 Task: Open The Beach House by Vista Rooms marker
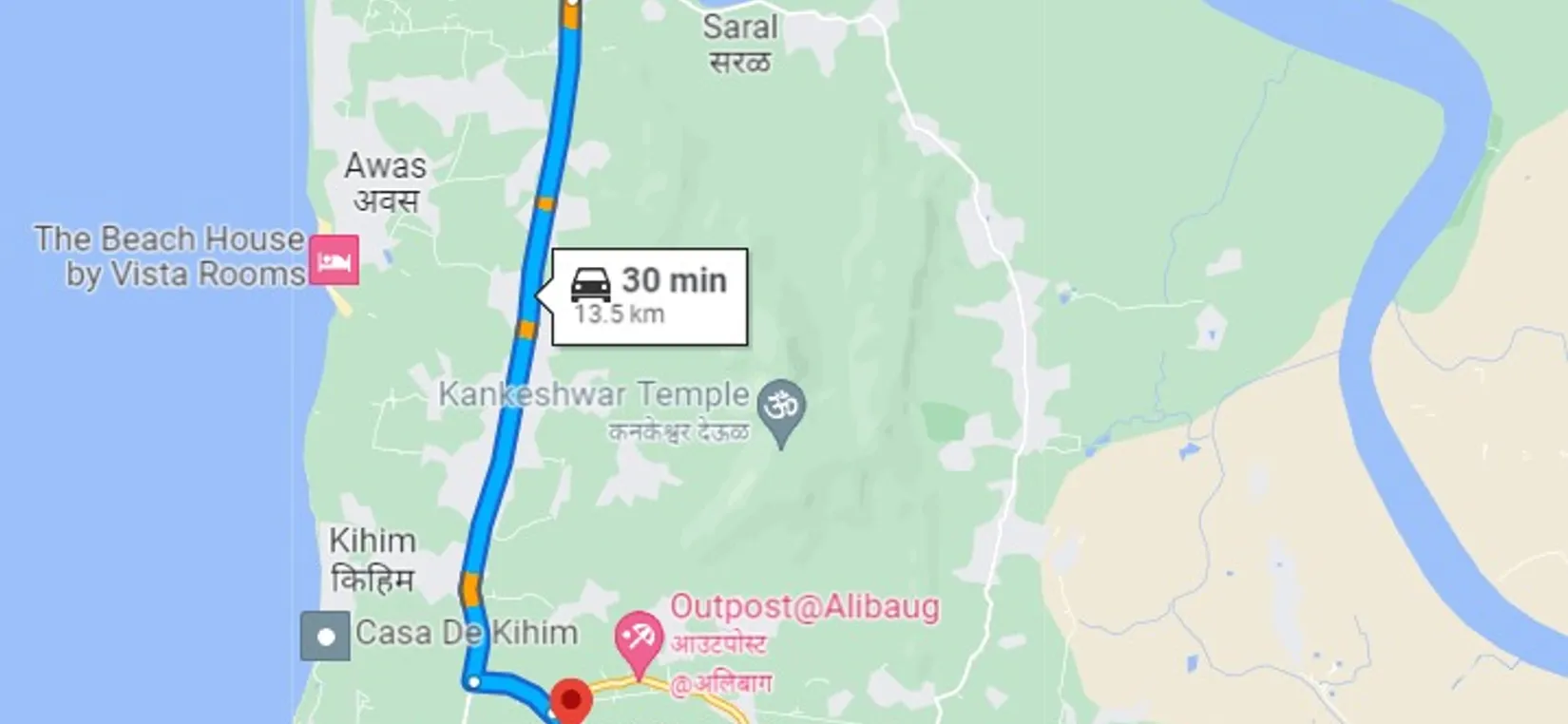[x=336, y=259]
